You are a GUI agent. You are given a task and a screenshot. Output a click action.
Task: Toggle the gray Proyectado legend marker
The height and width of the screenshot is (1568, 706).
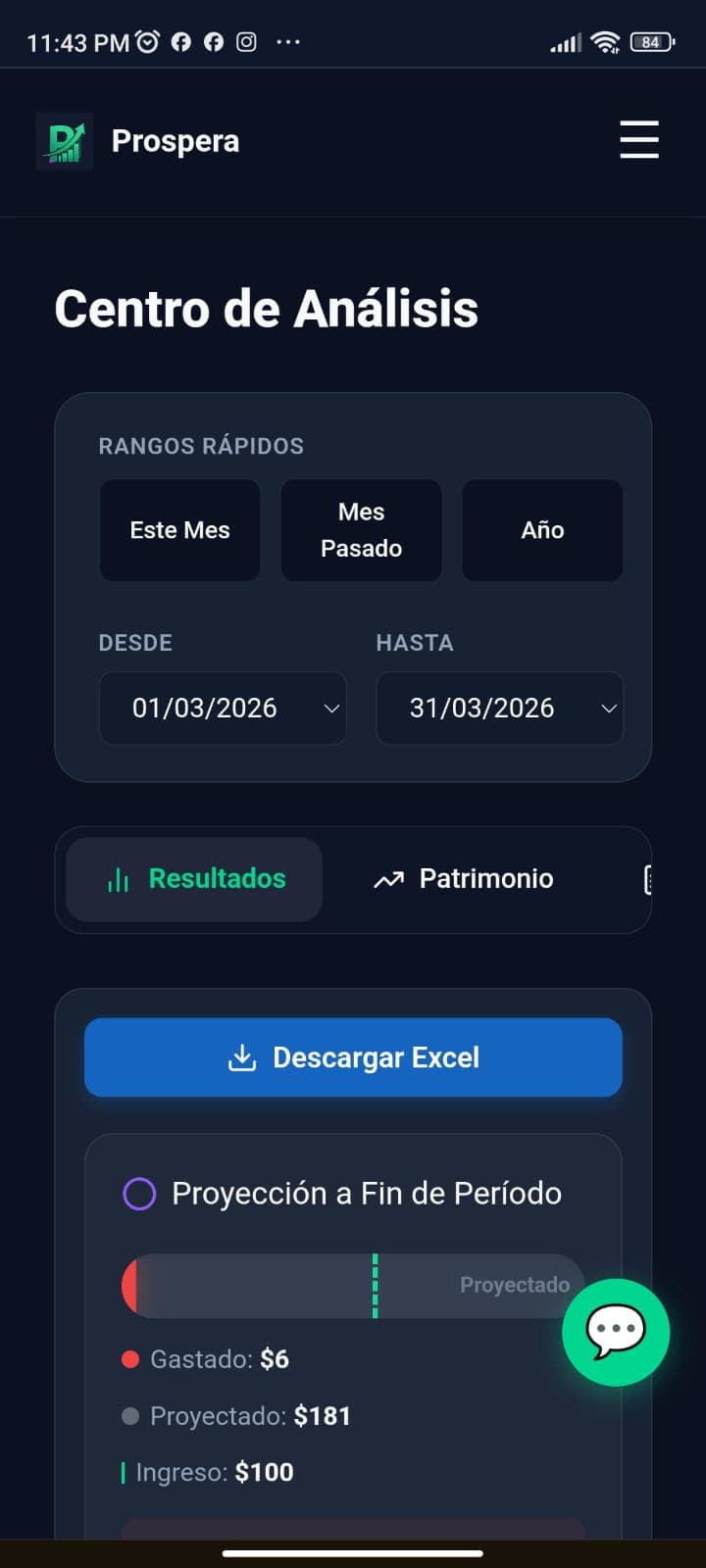coord(130,1415)
